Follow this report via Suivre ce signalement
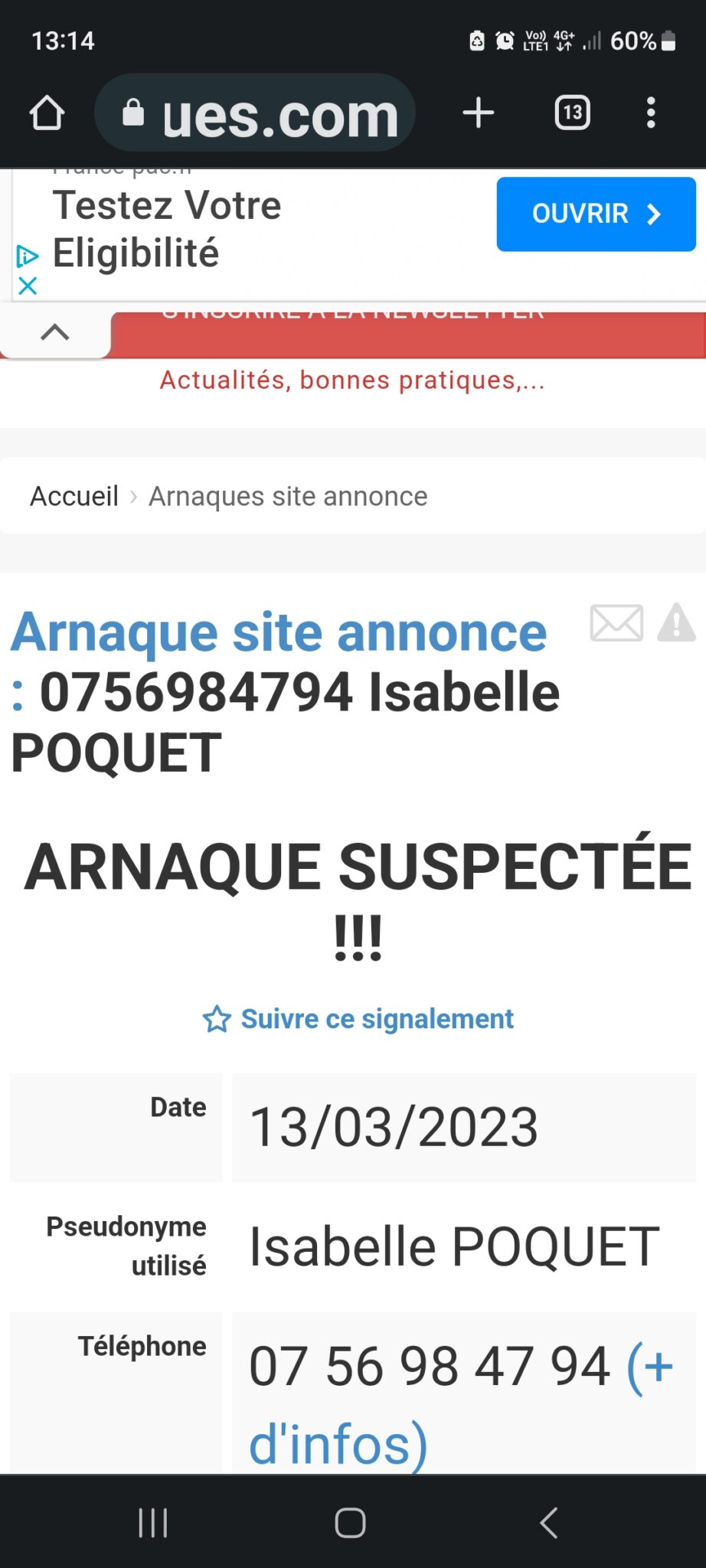Screen dimensions: 706x1568 point(358,1019)
